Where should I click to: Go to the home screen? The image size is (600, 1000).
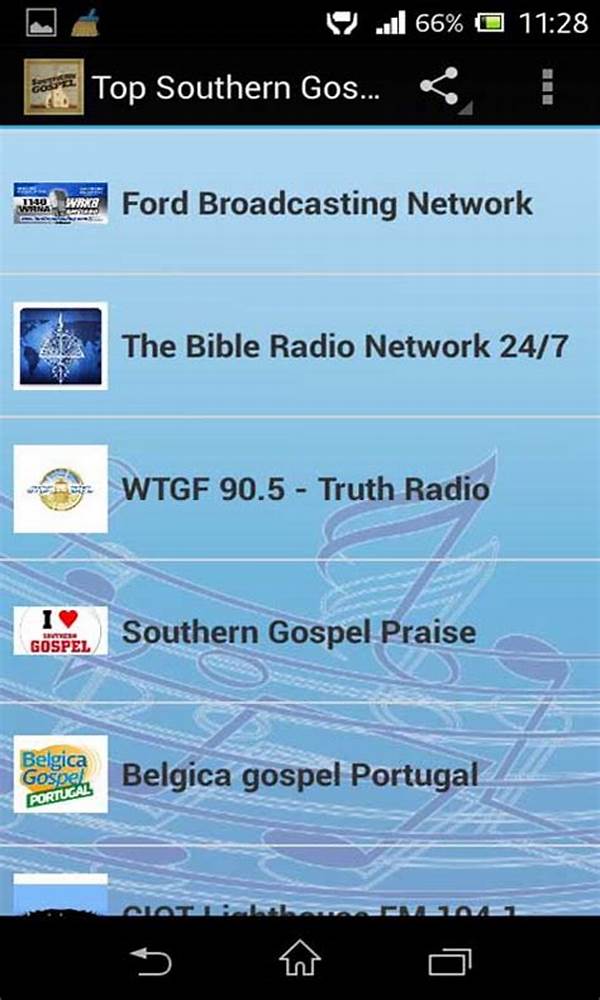coord(300,961)
